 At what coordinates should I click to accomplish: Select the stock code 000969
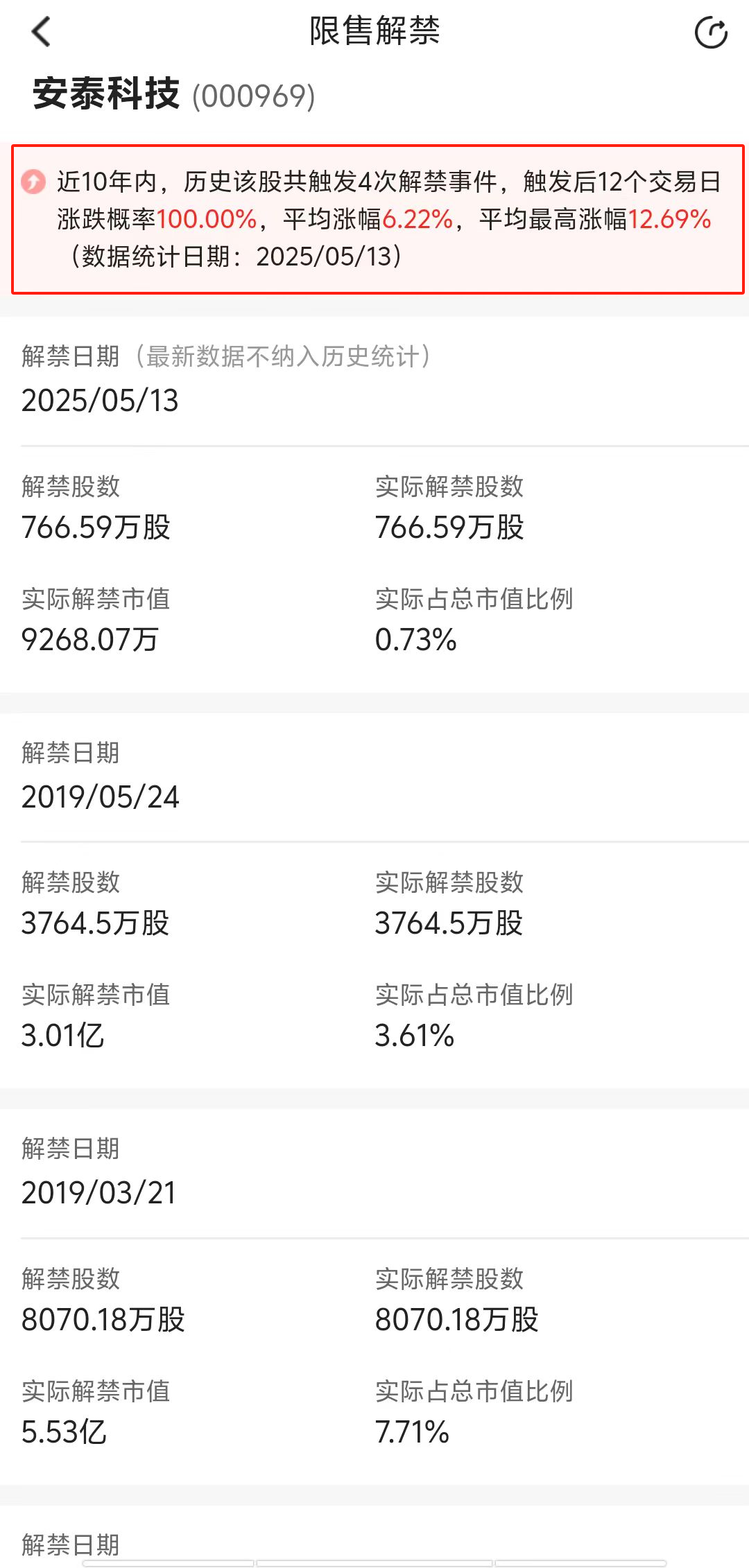point(255,96)
